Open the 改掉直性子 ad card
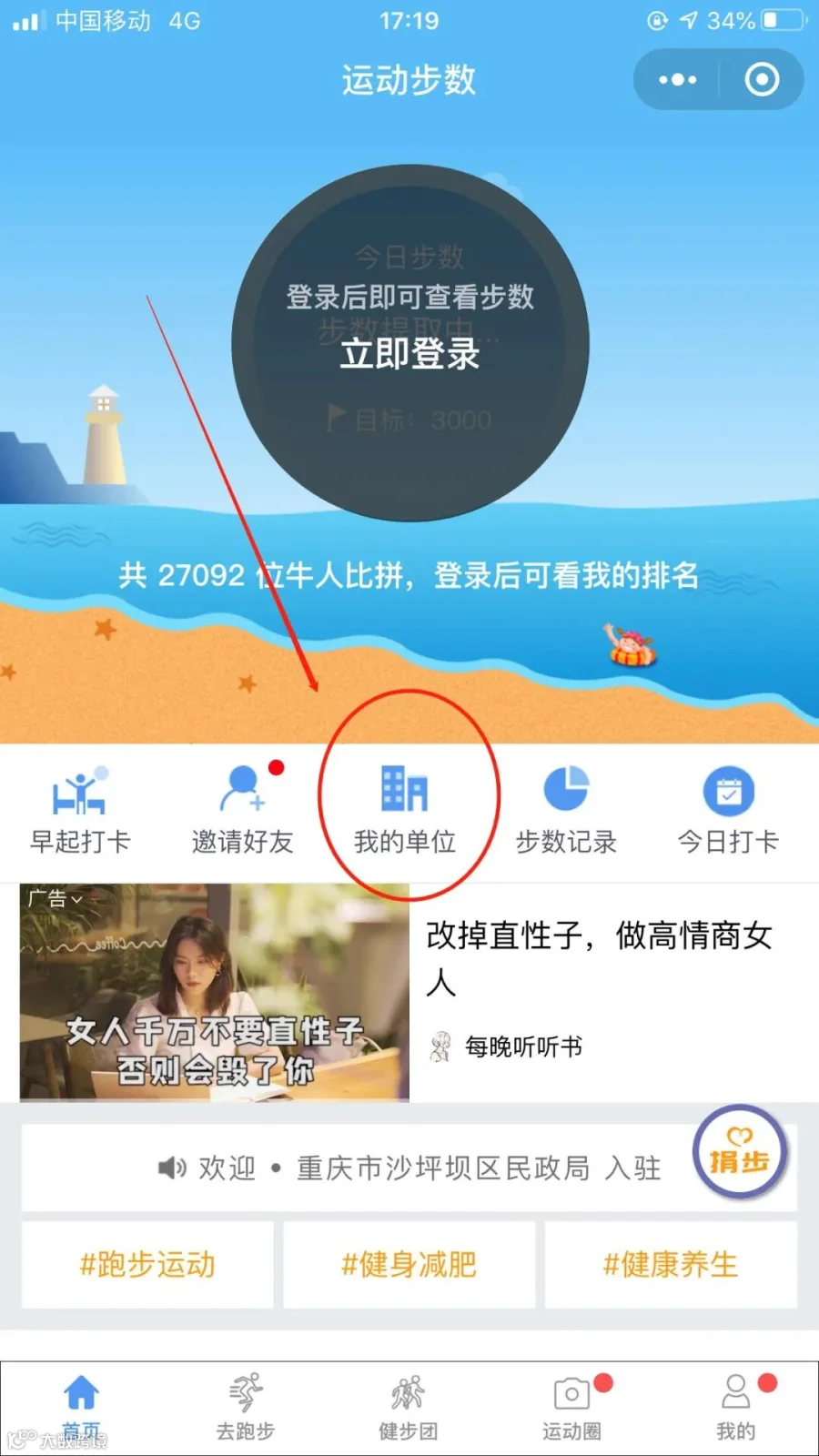The height and width of the screenshot is (1456, 819). point(409,993)
